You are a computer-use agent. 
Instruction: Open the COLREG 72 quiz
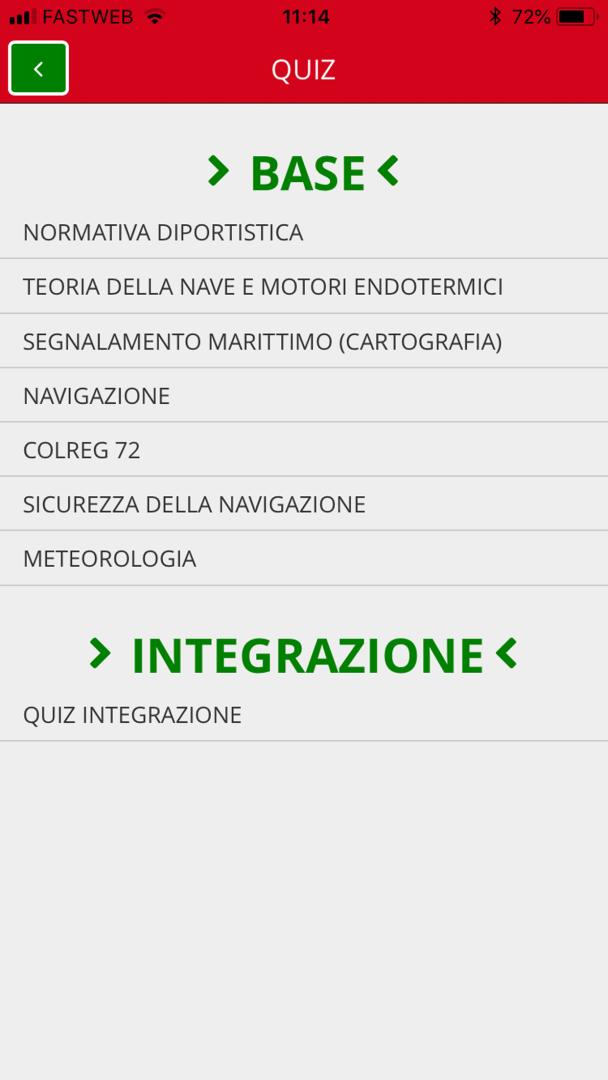pos(304,450)
